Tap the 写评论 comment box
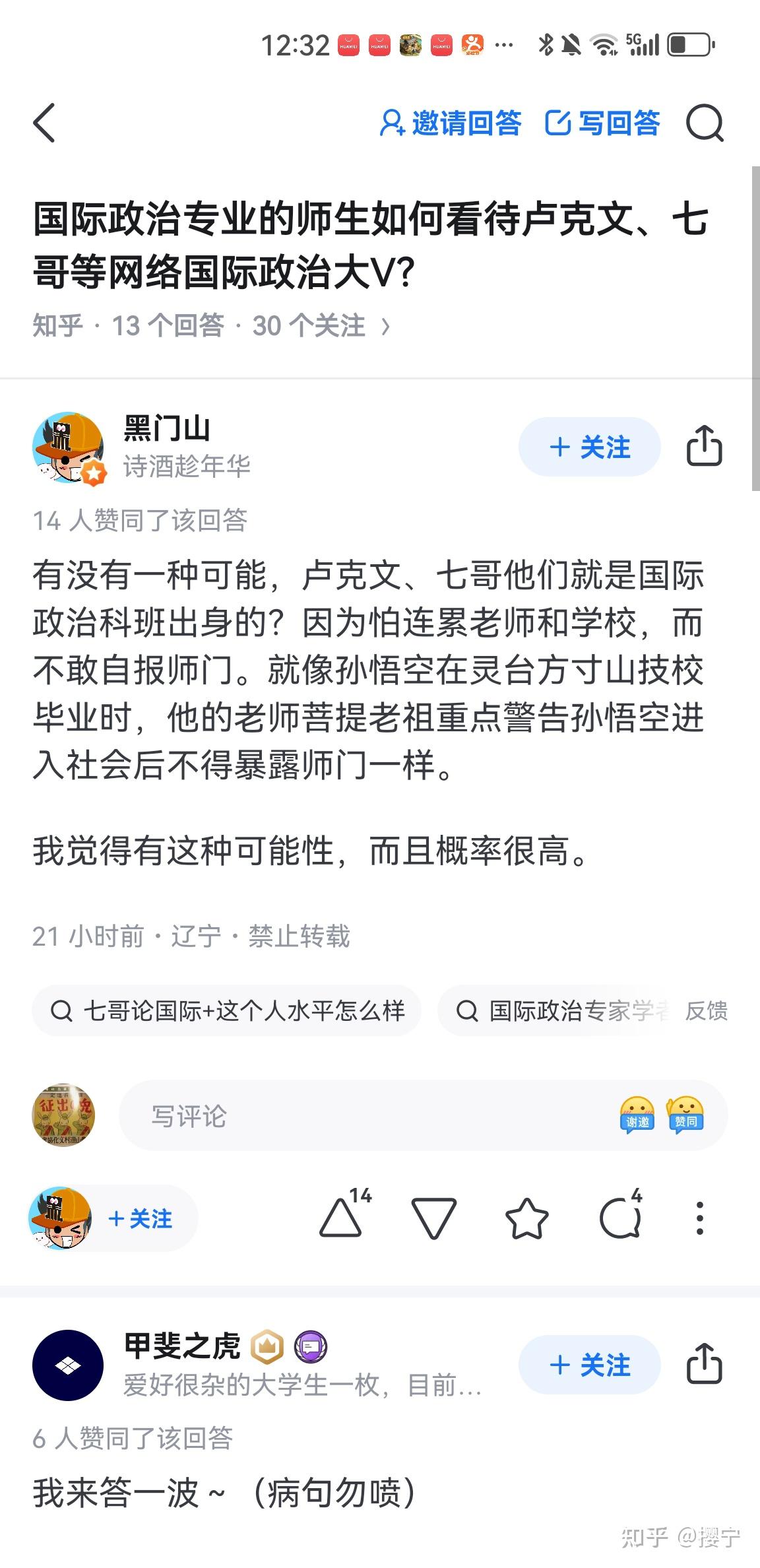Viewport: 760px width, 1568px height. (423, 1115)
